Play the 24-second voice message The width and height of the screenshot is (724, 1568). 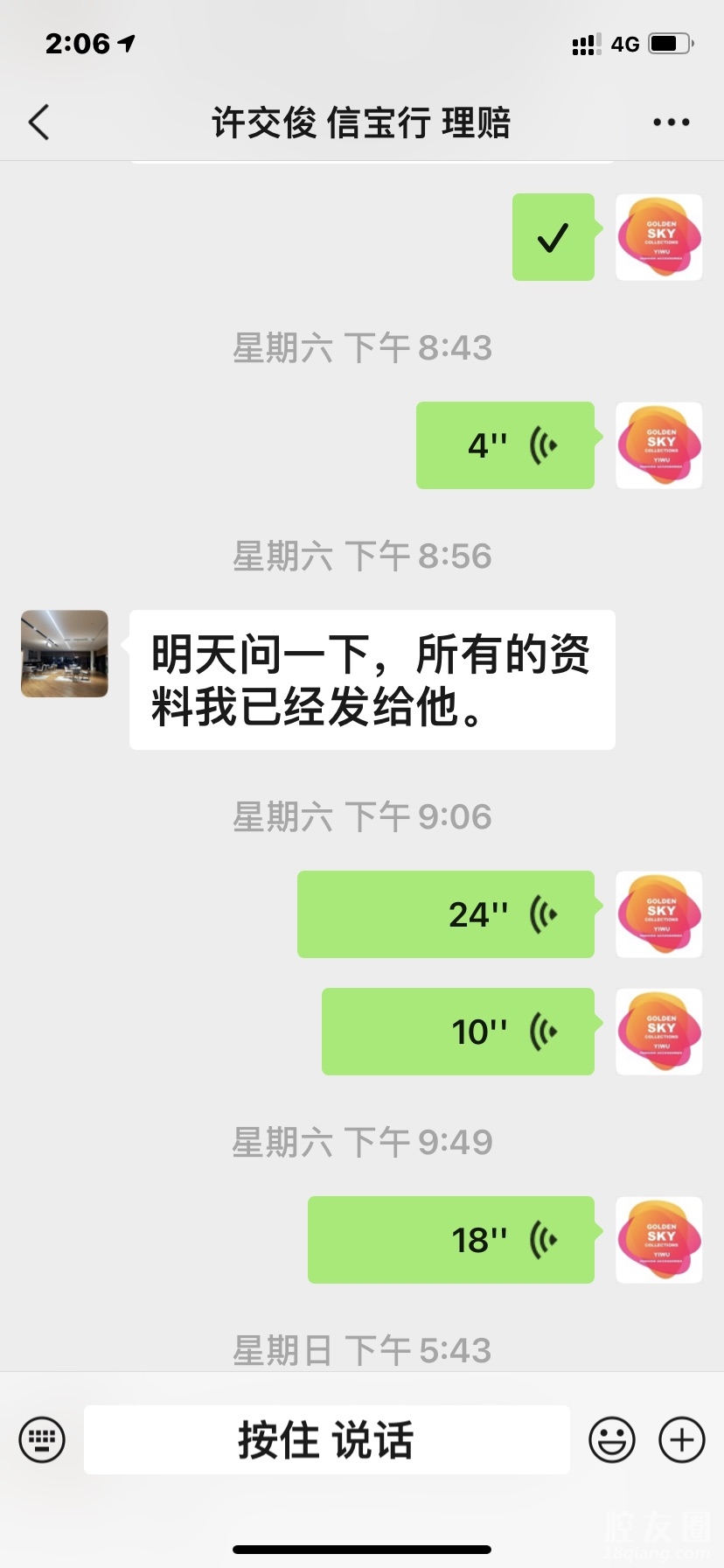click(x=446, y=914)
